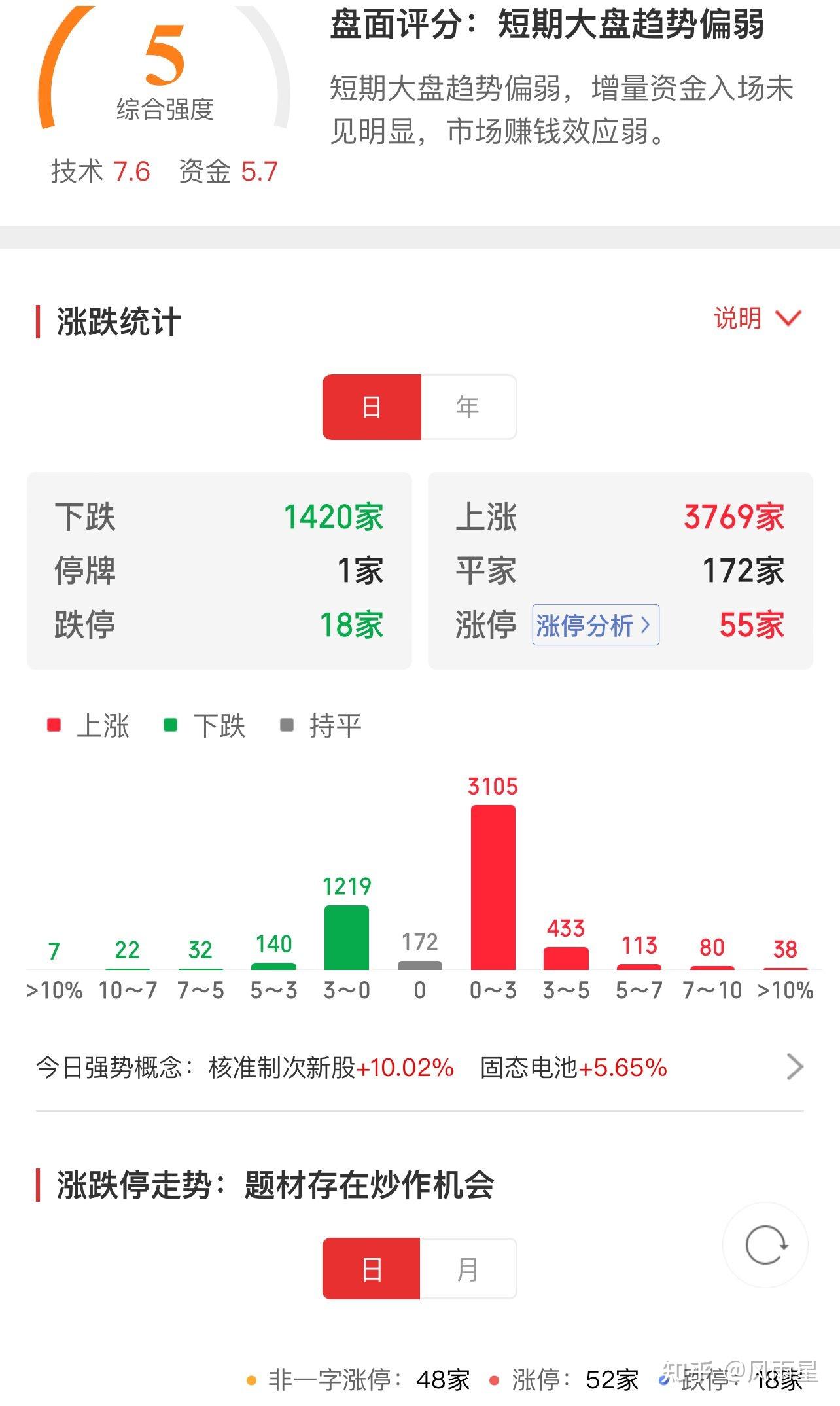Open 涨停分析 link
Viewport: 840px width, 1406px height.
click(x=595, y=625)
